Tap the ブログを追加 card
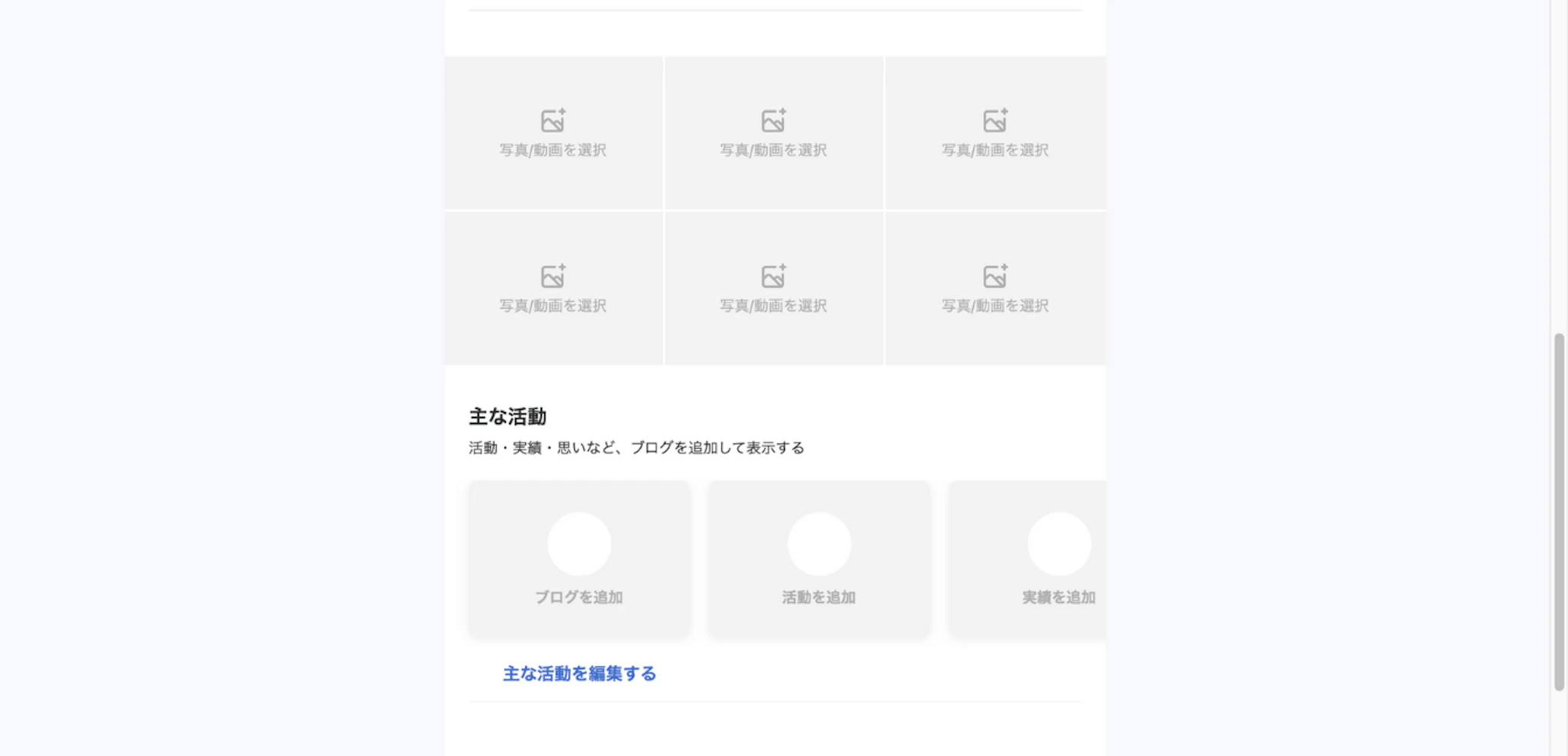Viewport: 1568px width, 756px height. click(x=579, y=559)
